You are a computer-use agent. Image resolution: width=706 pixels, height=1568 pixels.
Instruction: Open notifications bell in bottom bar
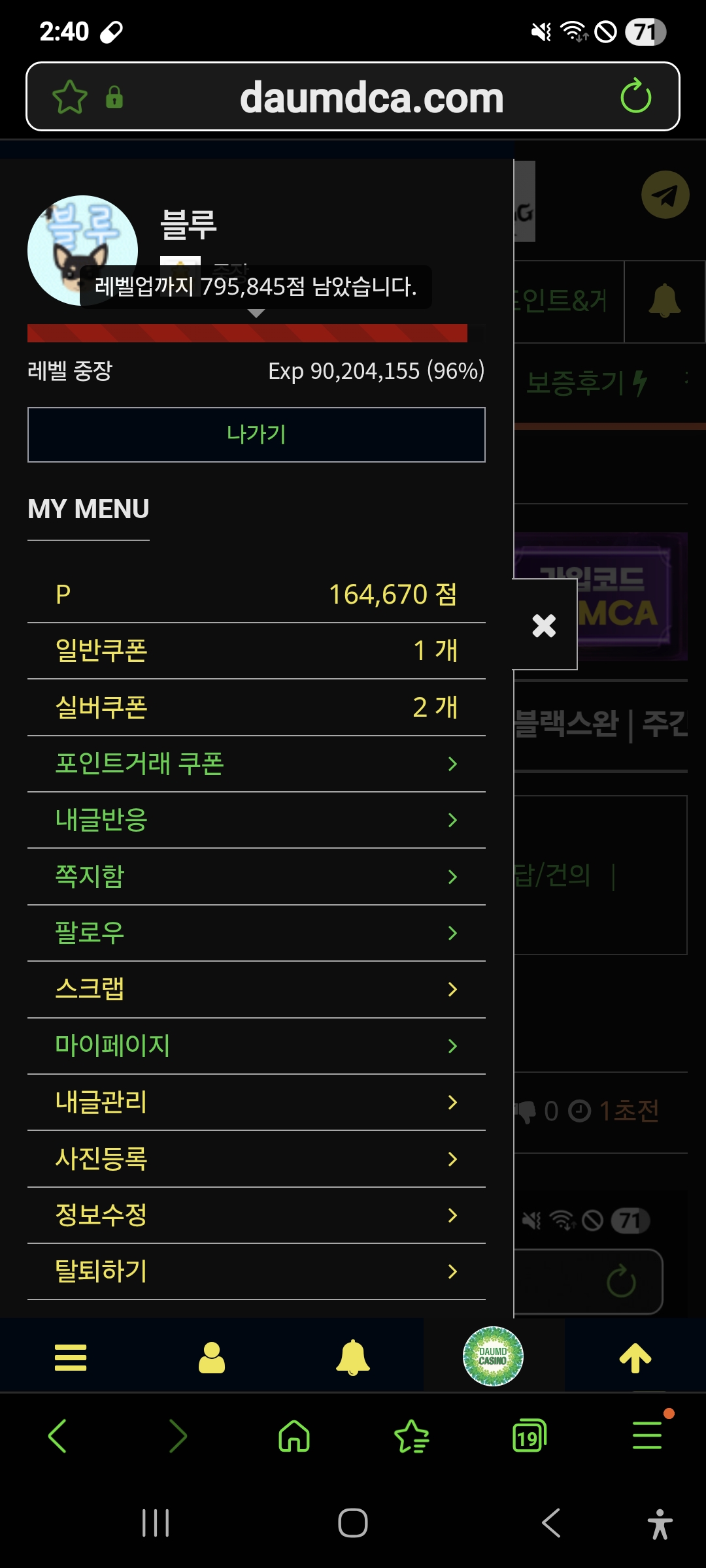click(352, 1358)
